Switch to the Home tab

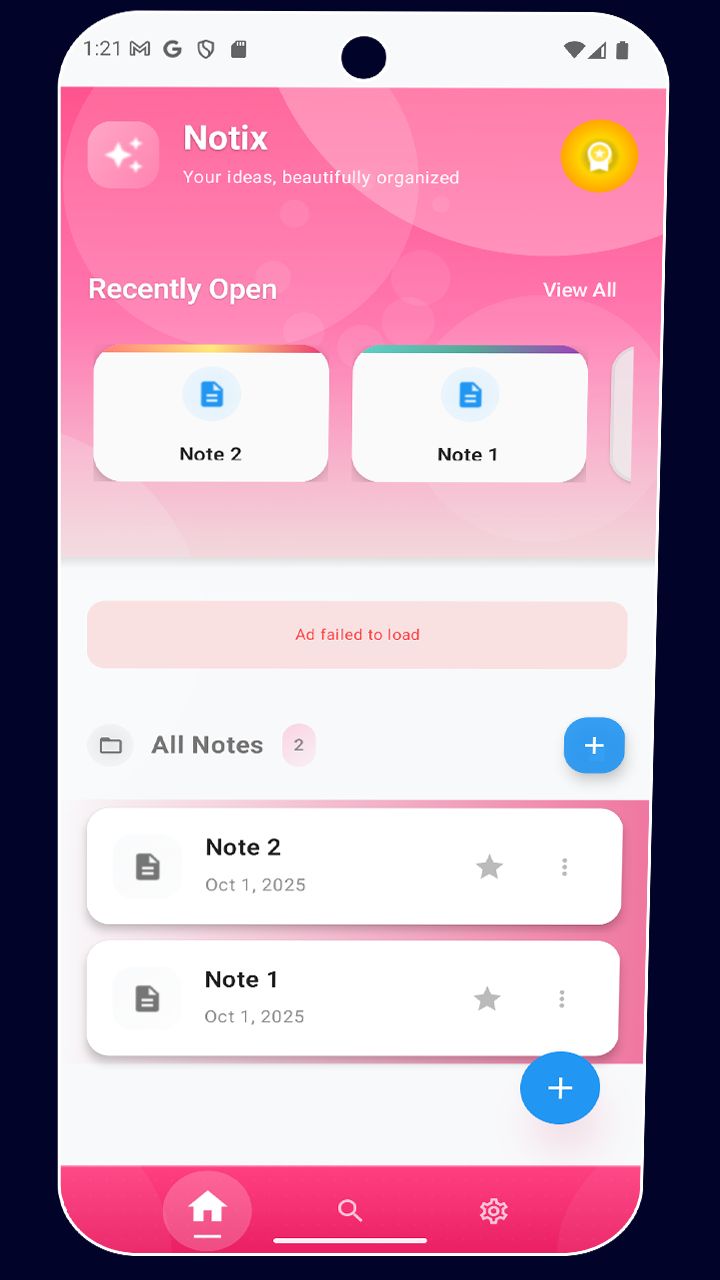207,1211
